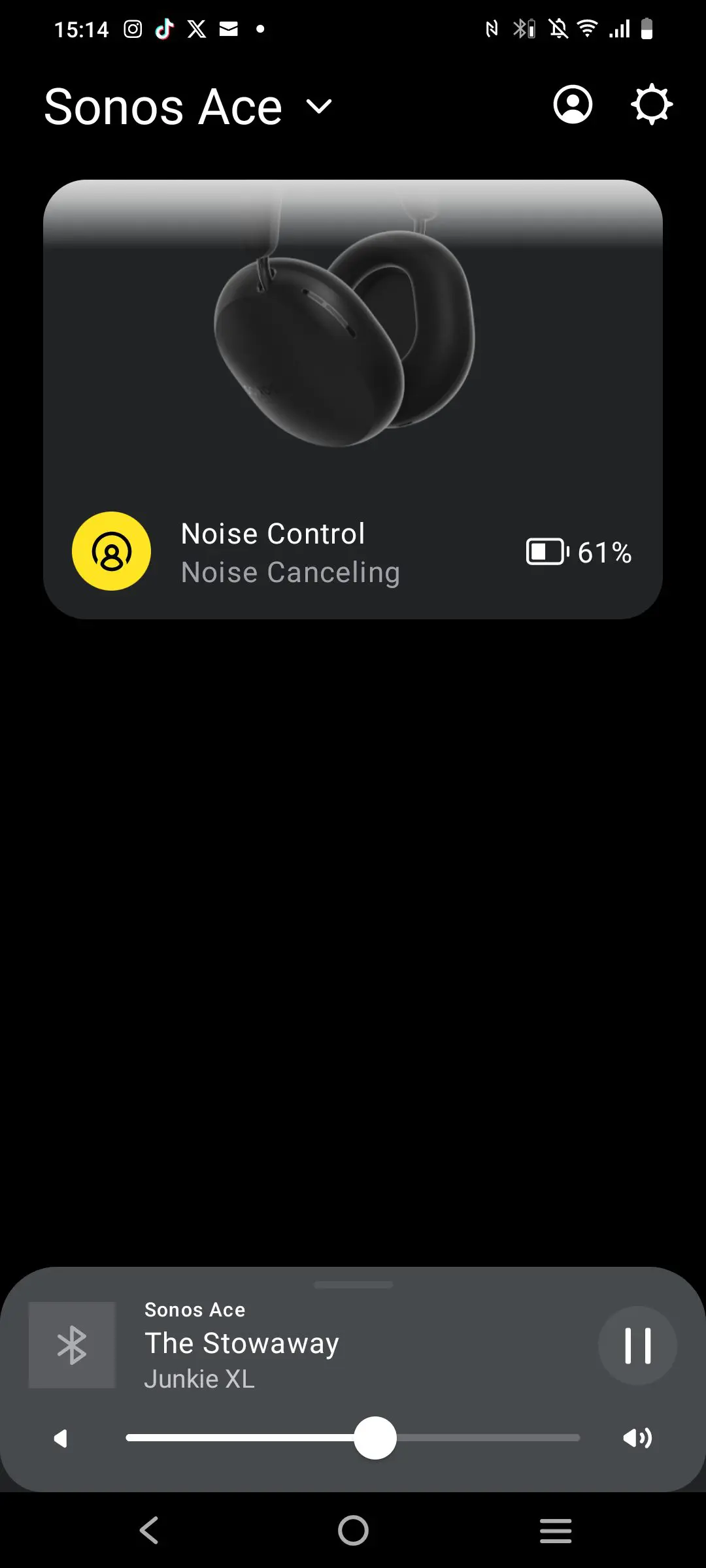Open now playing for The Stowaway
The image size is (706, 1568).
(242, 1344)
